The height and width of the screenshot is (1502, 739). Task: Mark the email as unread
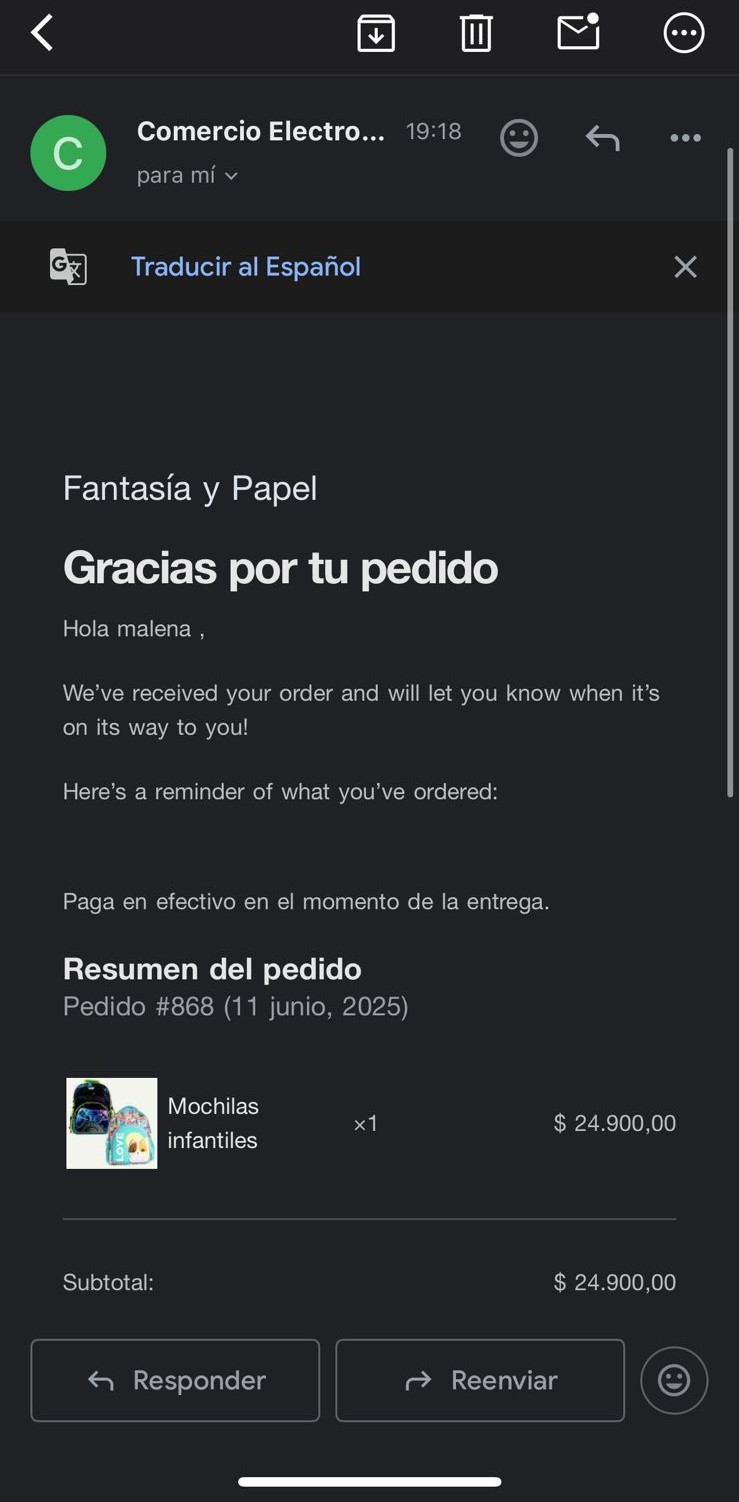point(578,33)
